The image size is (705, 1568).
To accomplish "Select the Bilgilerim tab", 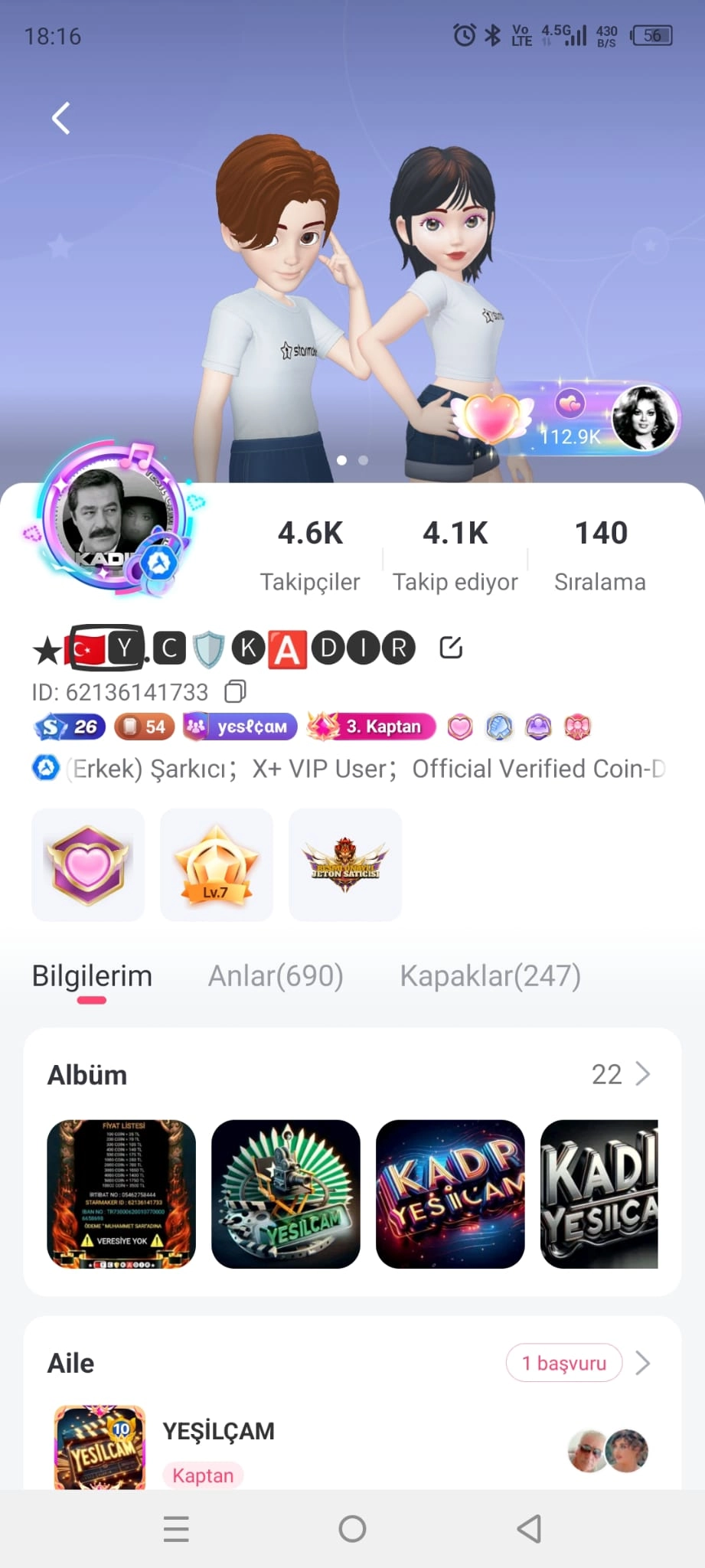I will [x=92, y=976].
